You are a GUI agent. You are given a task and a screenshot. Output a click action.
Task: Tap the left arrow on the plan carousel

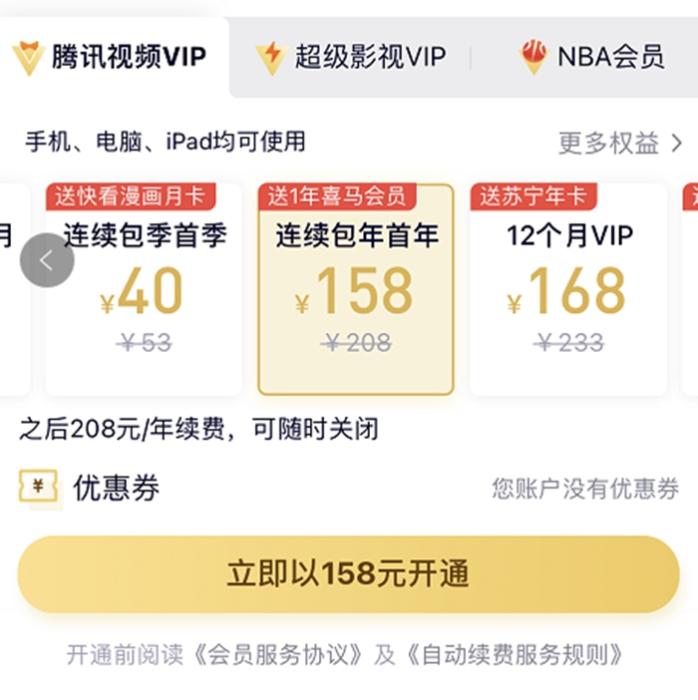click(47, 260)
